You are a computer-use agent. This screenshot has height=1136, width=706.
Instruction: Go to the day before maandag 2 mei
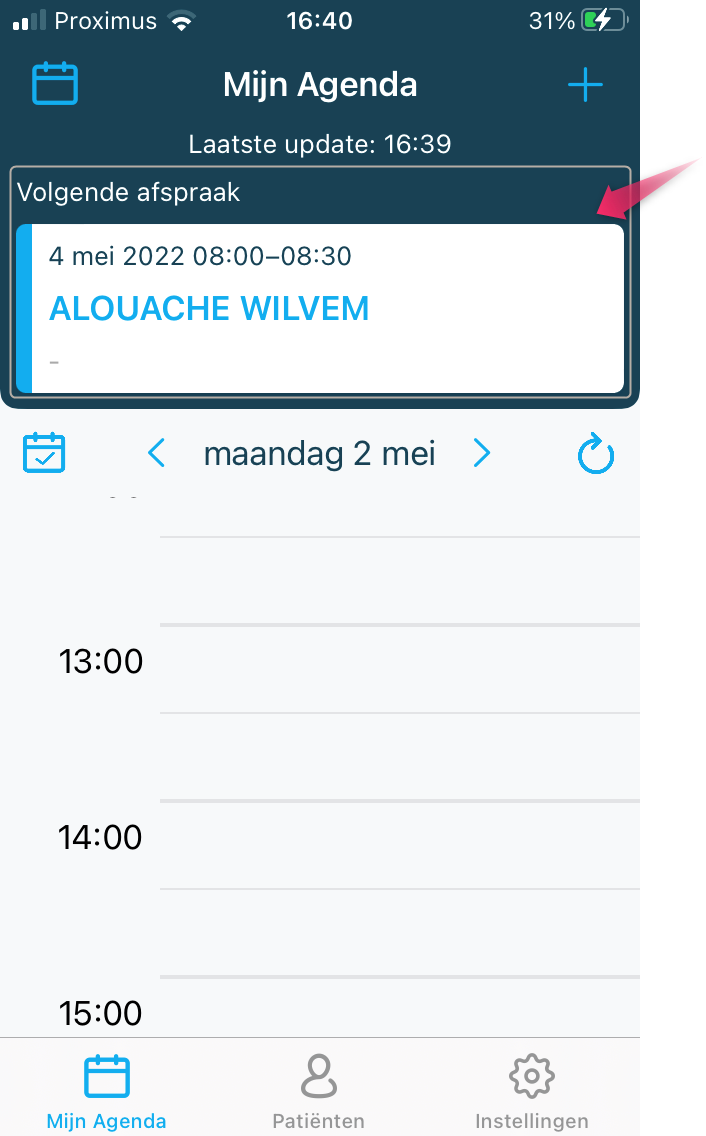point(157,454)
